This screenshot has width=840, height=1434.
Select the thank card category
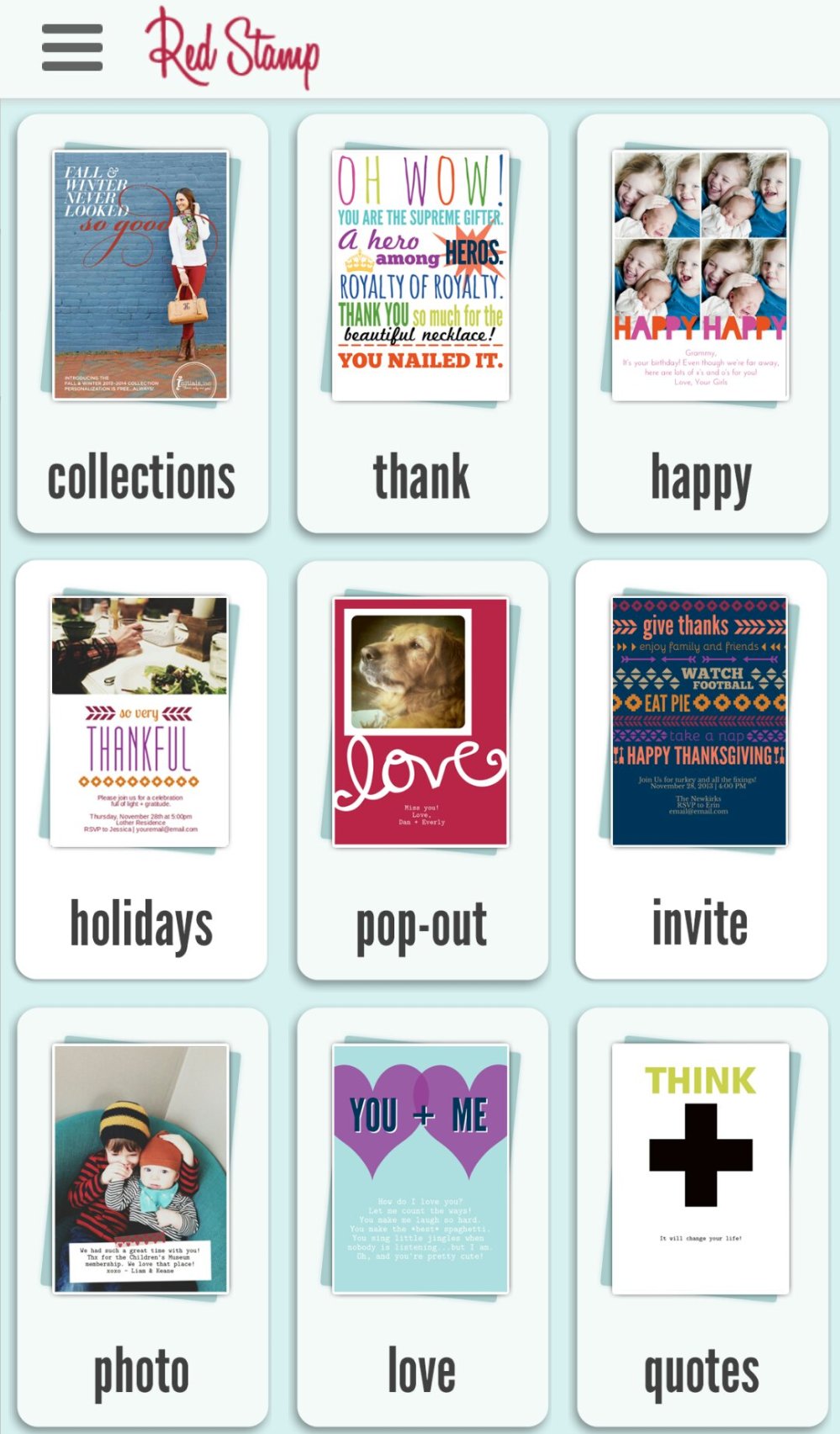coord(422,324)
